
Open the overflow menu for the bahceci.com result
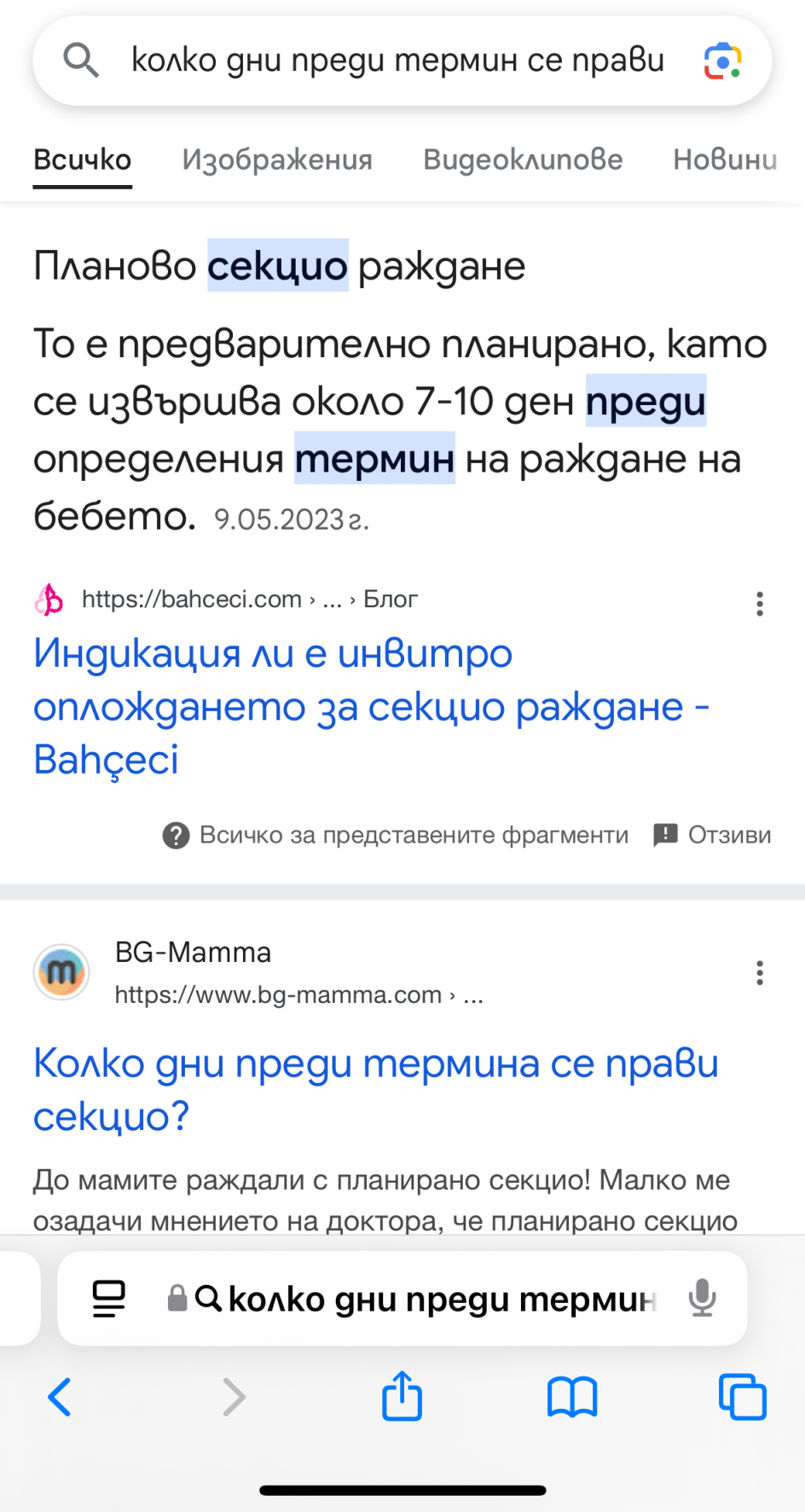click(759, 604)
